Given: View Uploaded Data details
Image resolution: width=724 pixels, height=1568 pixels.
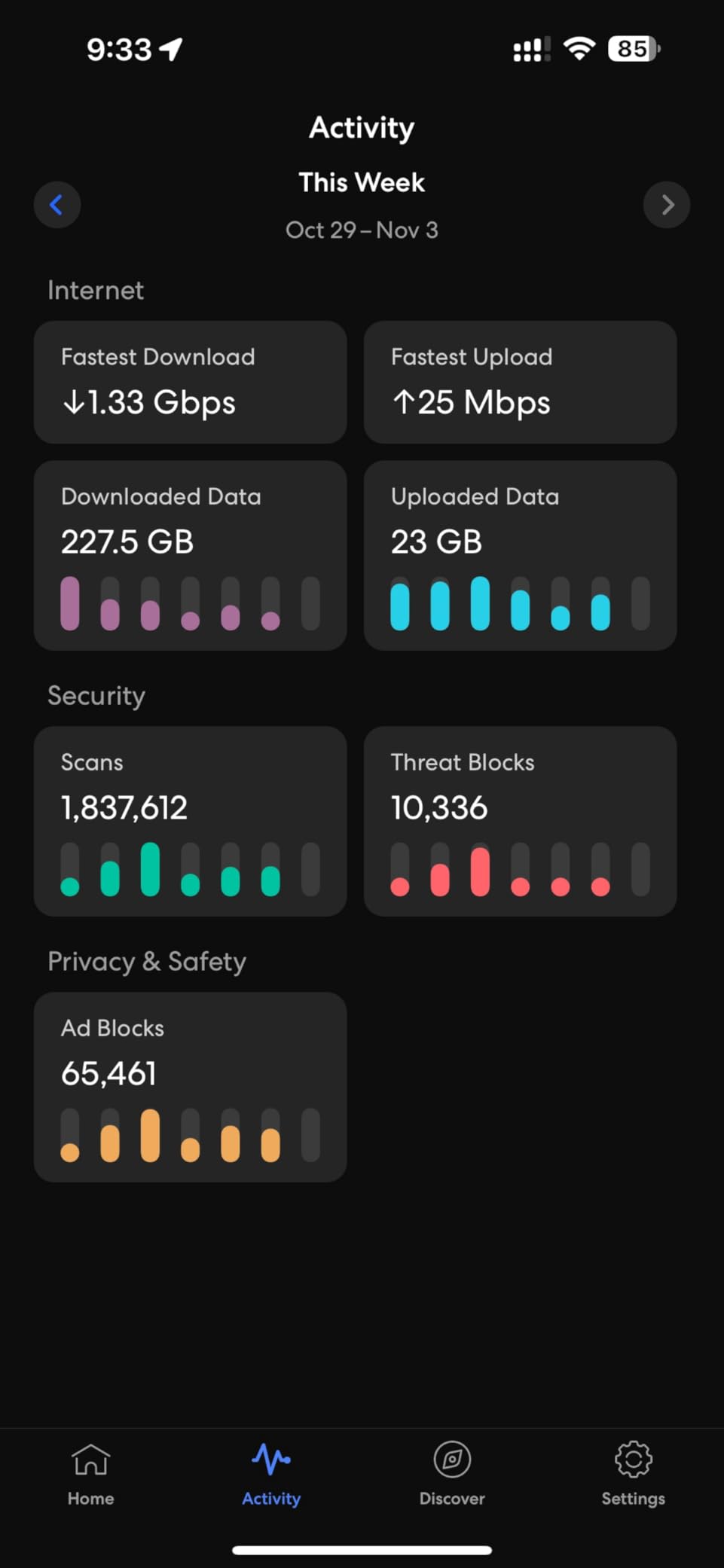Looking at the screenshot, I should (x=520, y=555).
